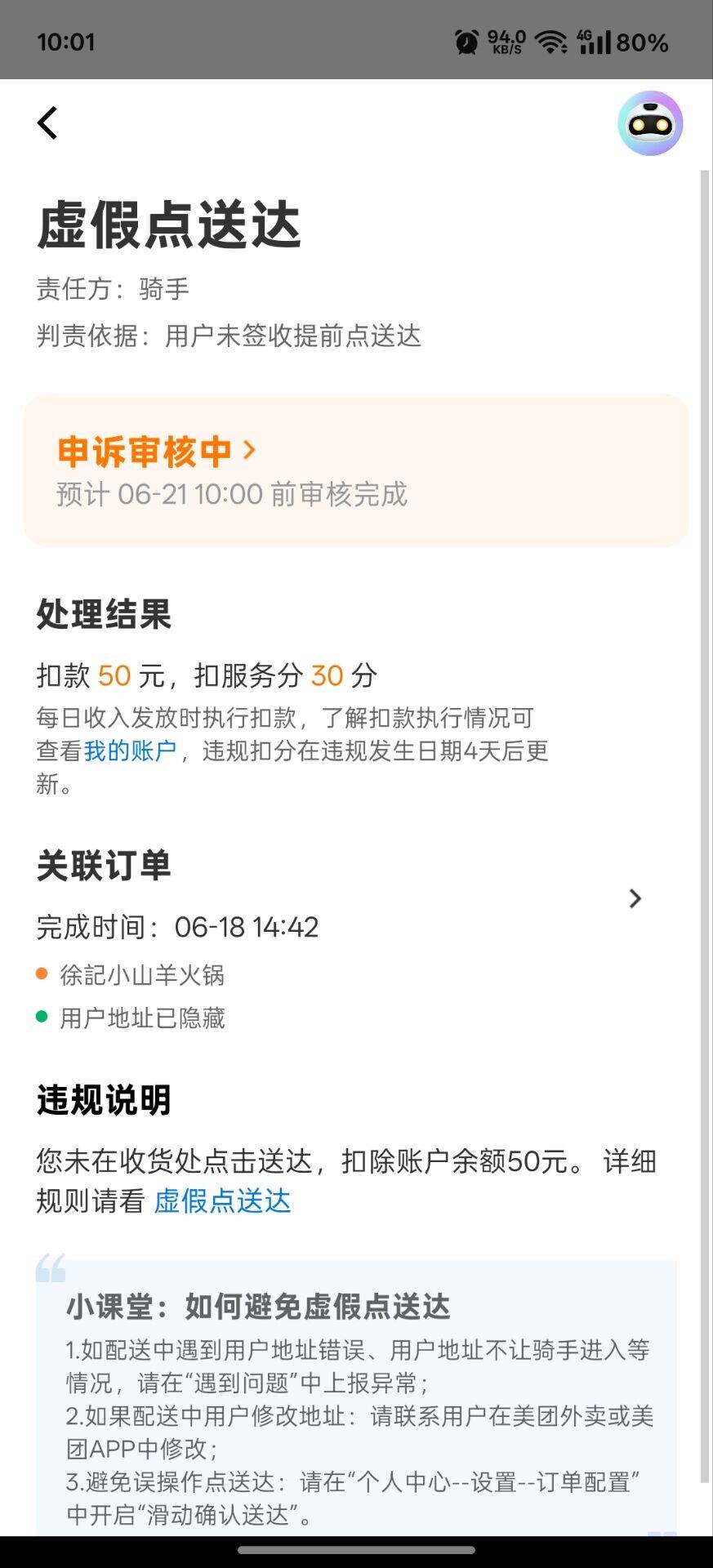
Task: Open the 申诉审核中 appeal status card
Action: tap(356, 471)
